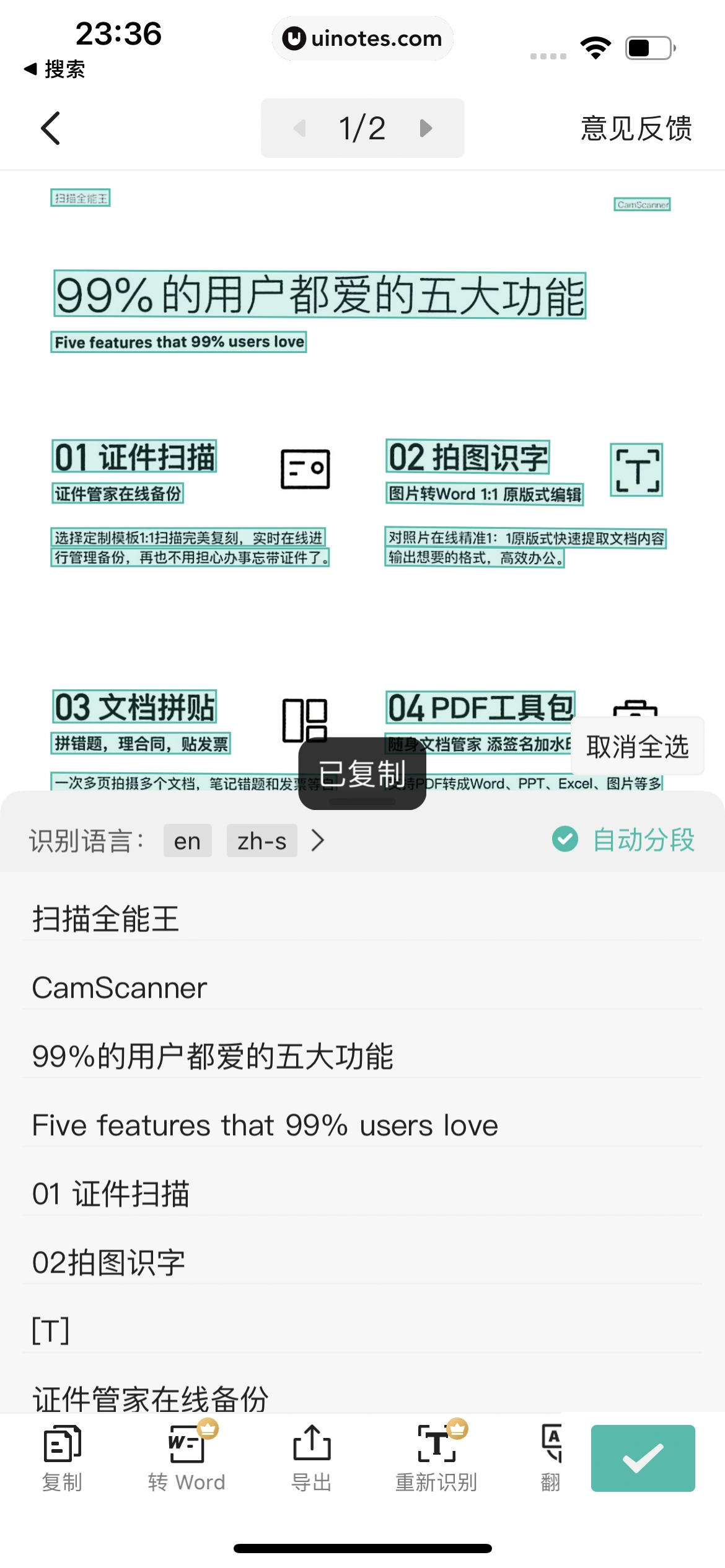Select the en language chip

click(187, 841)
